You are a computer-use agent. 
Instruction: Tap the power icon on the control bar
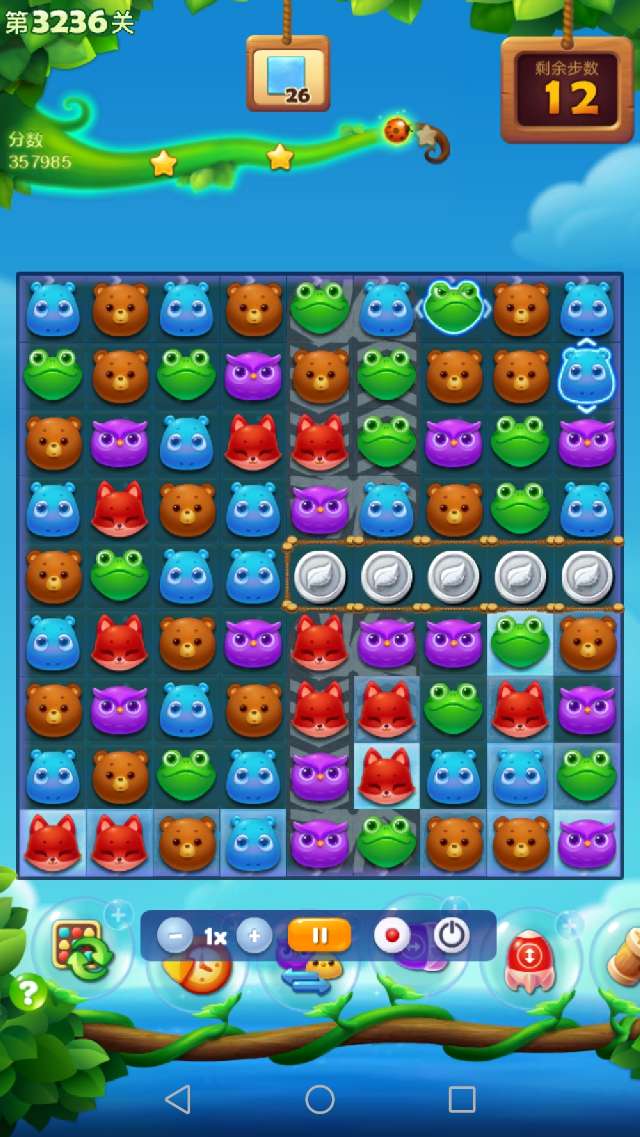tap(451, 936)
